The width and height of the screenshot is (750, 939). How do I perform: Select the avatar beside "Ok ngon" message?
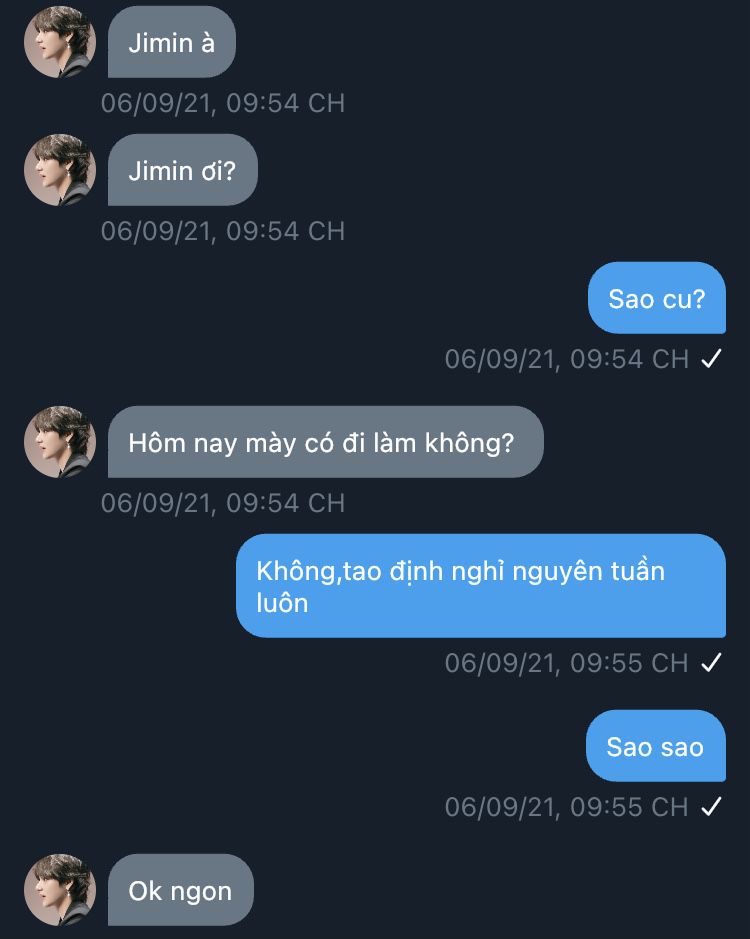coord(60,889)
